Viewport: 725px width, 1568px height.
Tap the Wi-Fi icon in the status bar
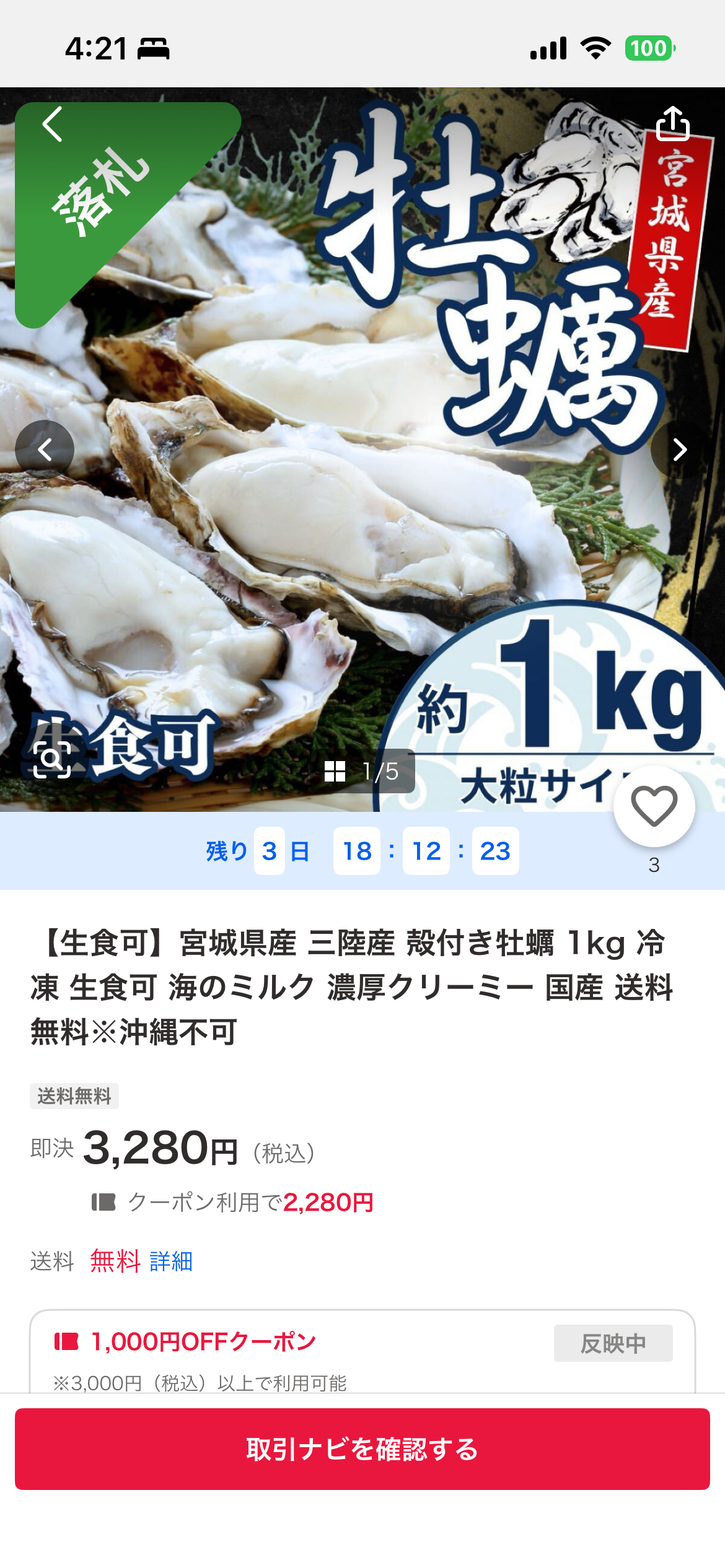coord(597,48)
